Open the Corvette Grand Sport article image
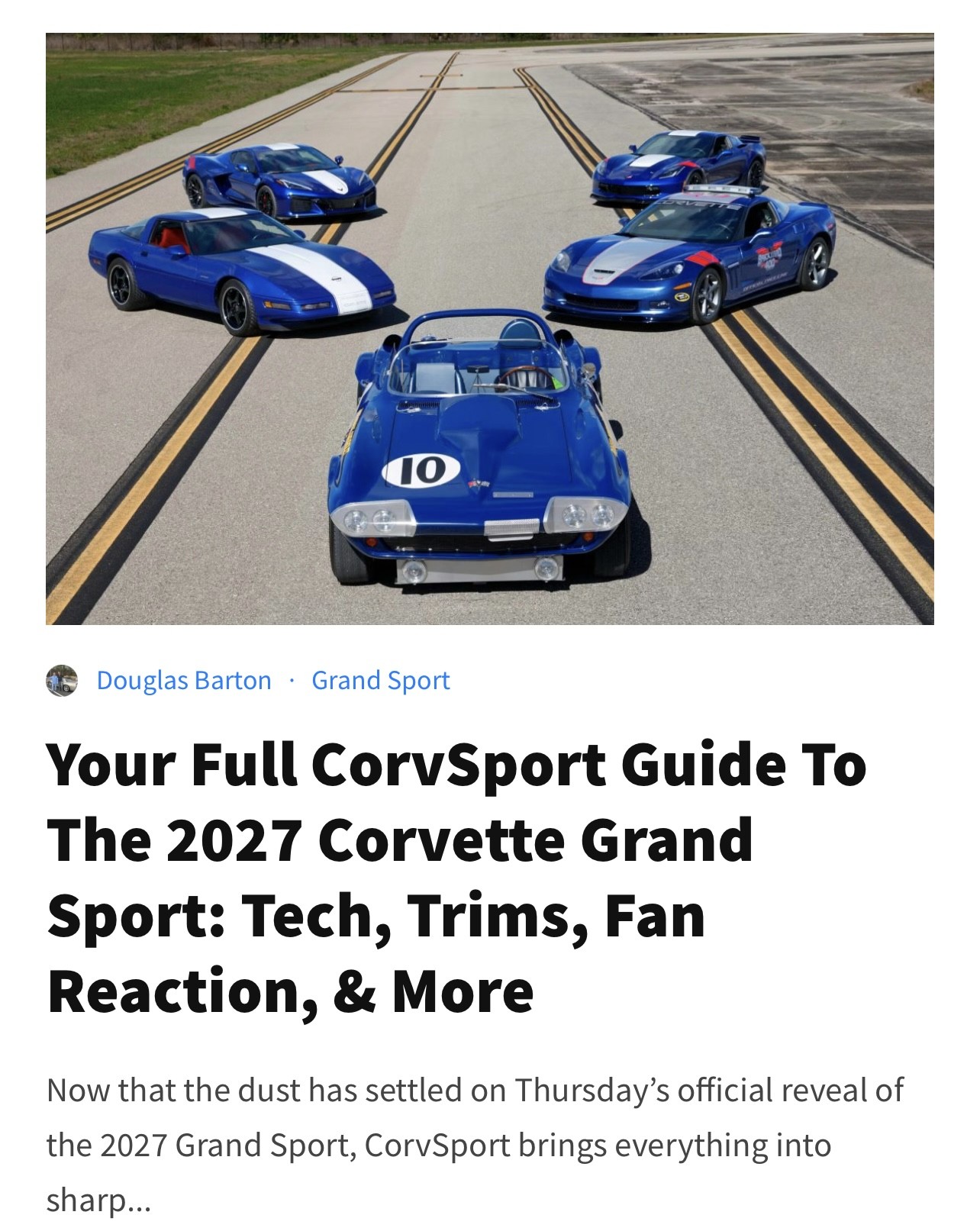Screen dimensions: 980x1231 click(x=489, y=328)
